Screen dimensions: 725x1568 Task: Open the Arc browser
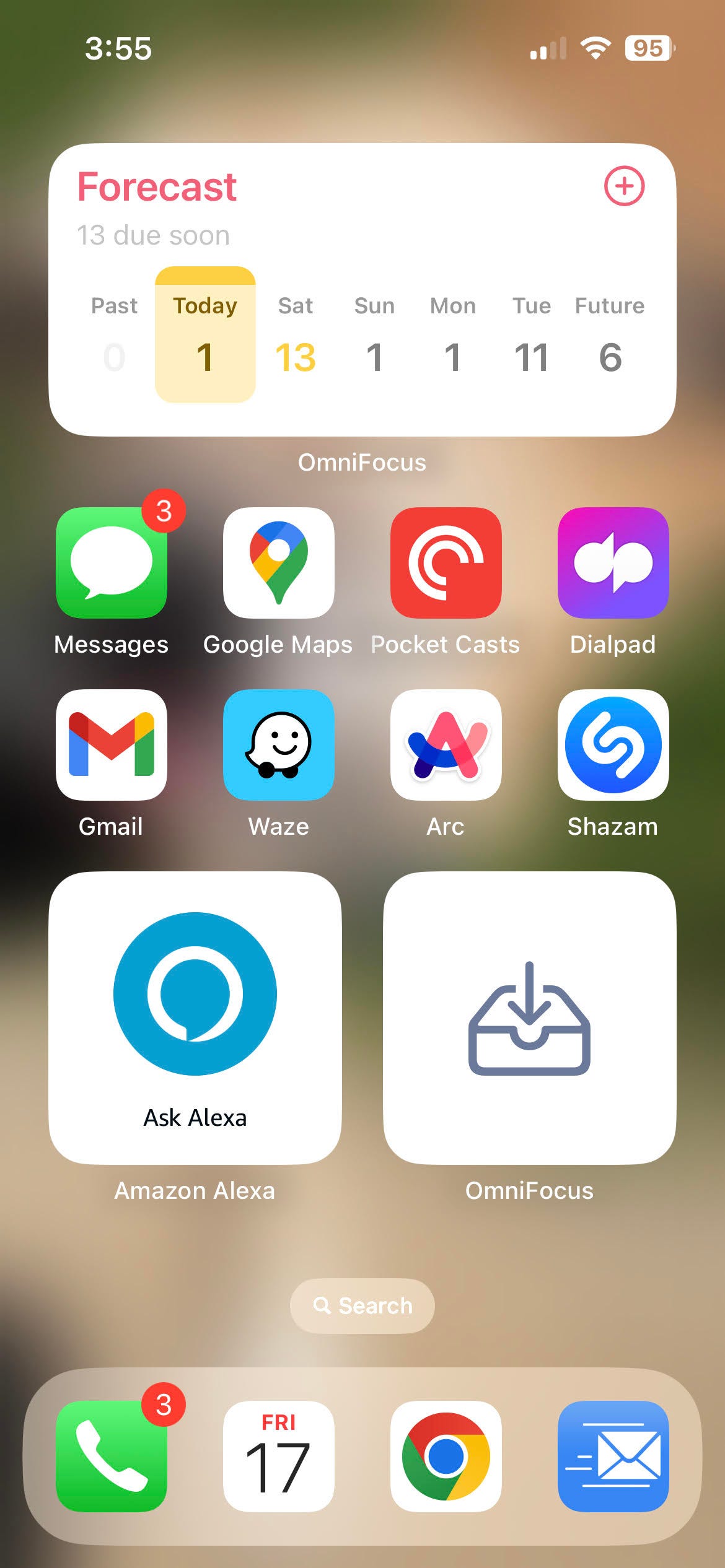tap(446, 744)
